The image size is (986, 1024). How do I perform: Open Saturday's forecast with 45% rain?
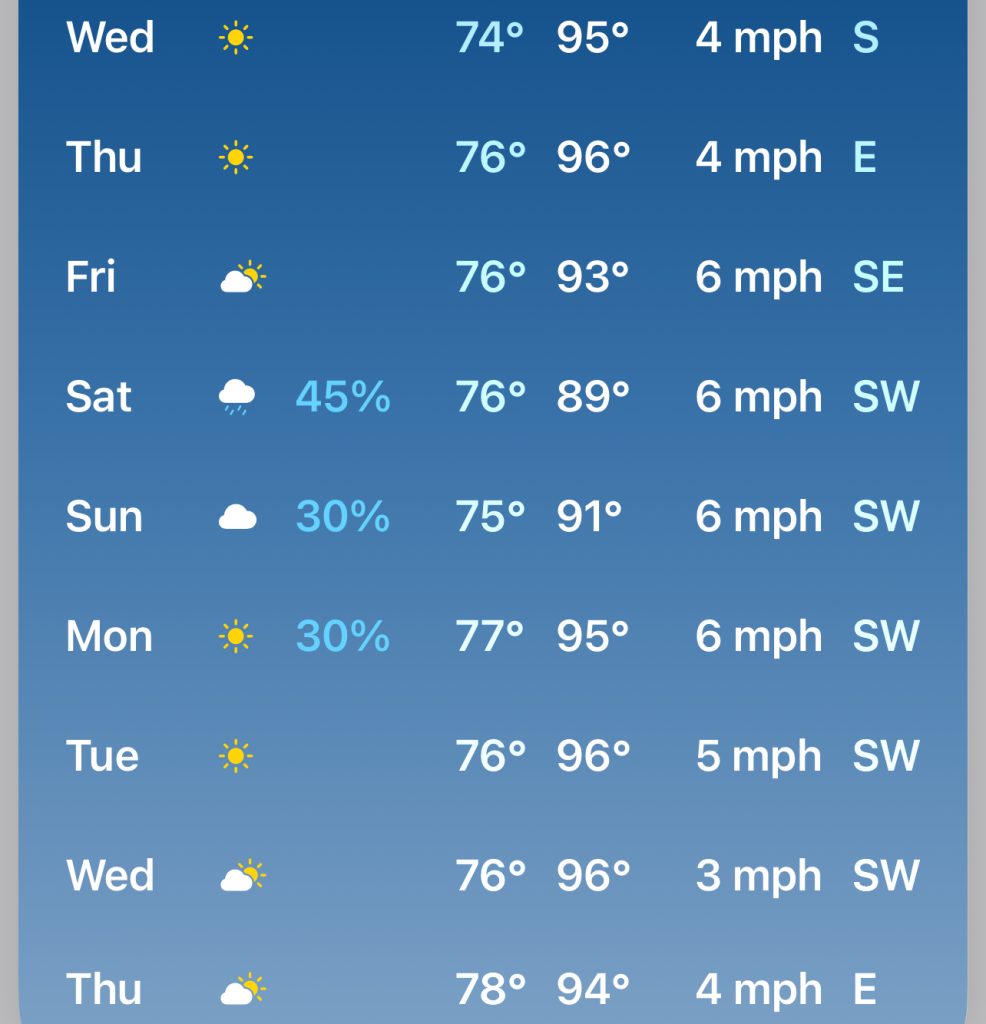(x=492, y=397)
